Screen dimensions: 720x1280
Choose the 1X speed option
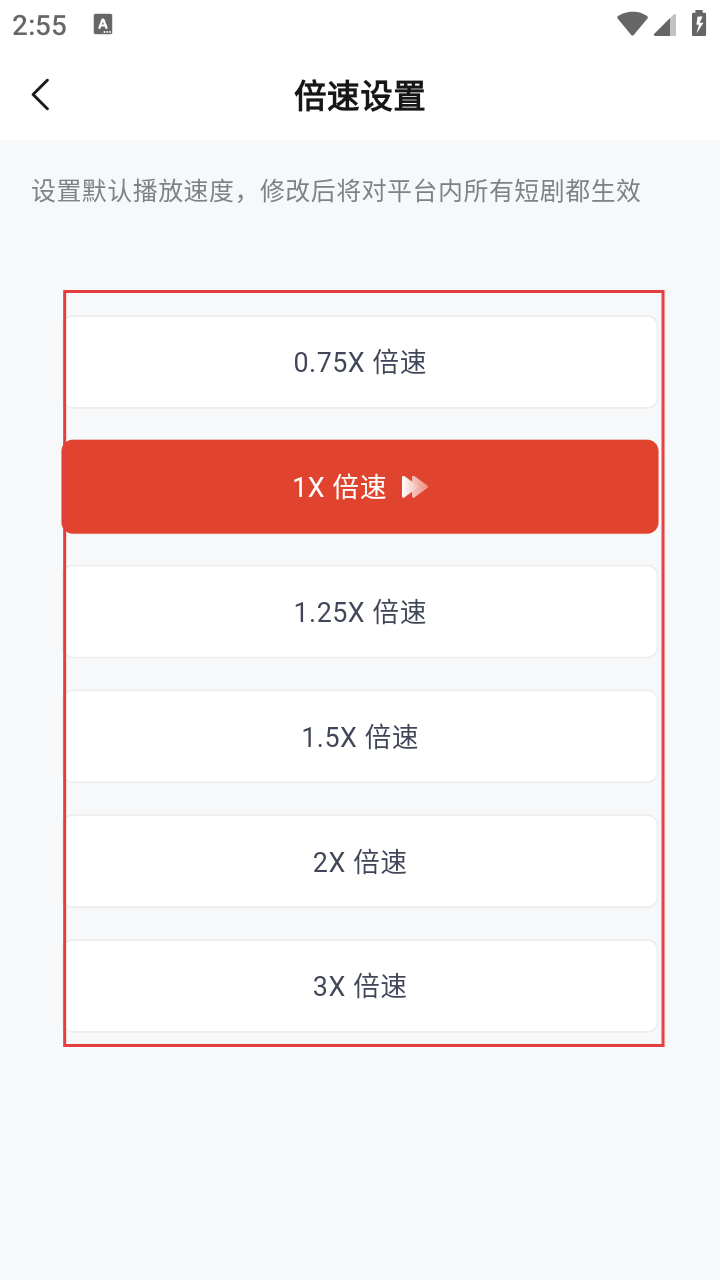tap(360, 487)
